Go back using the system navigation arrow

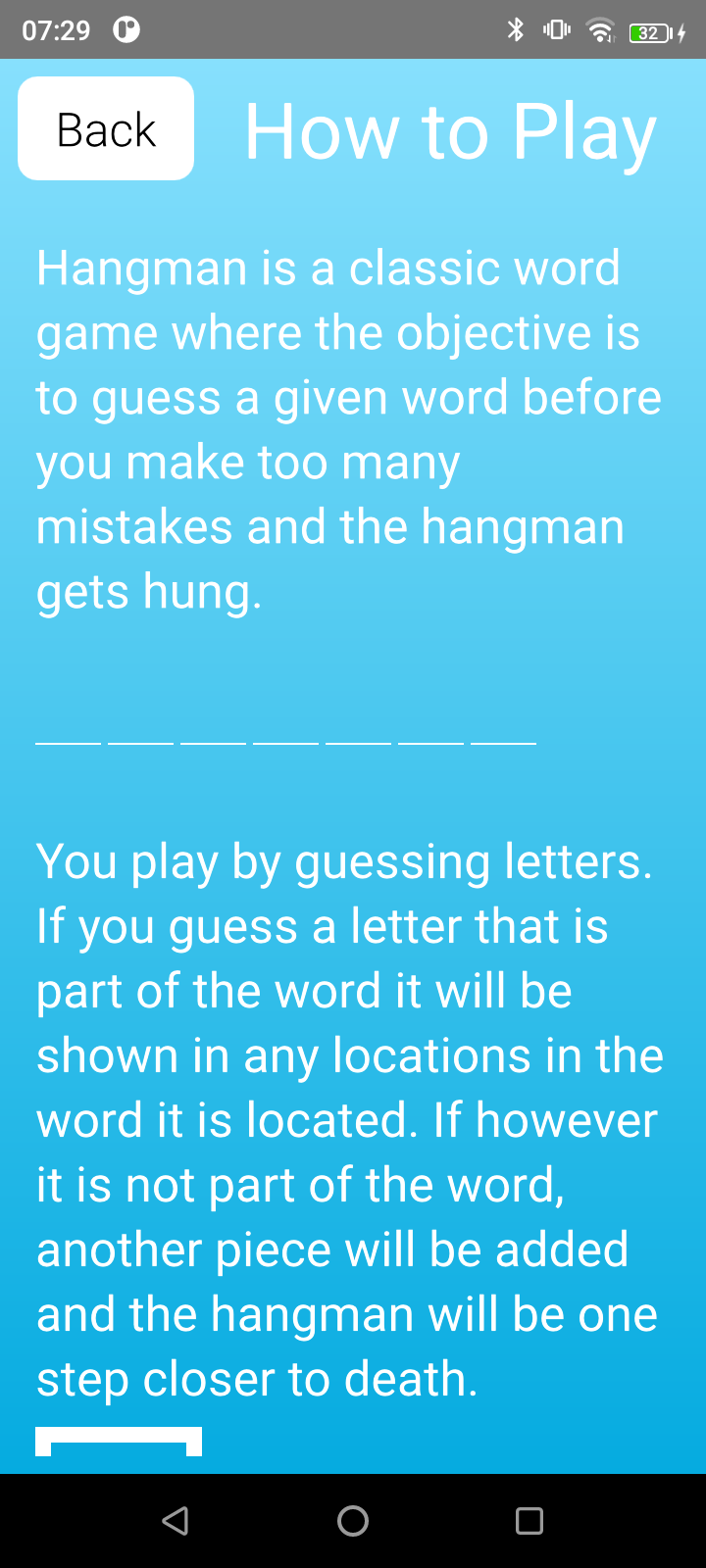[x=176, y=1520]
